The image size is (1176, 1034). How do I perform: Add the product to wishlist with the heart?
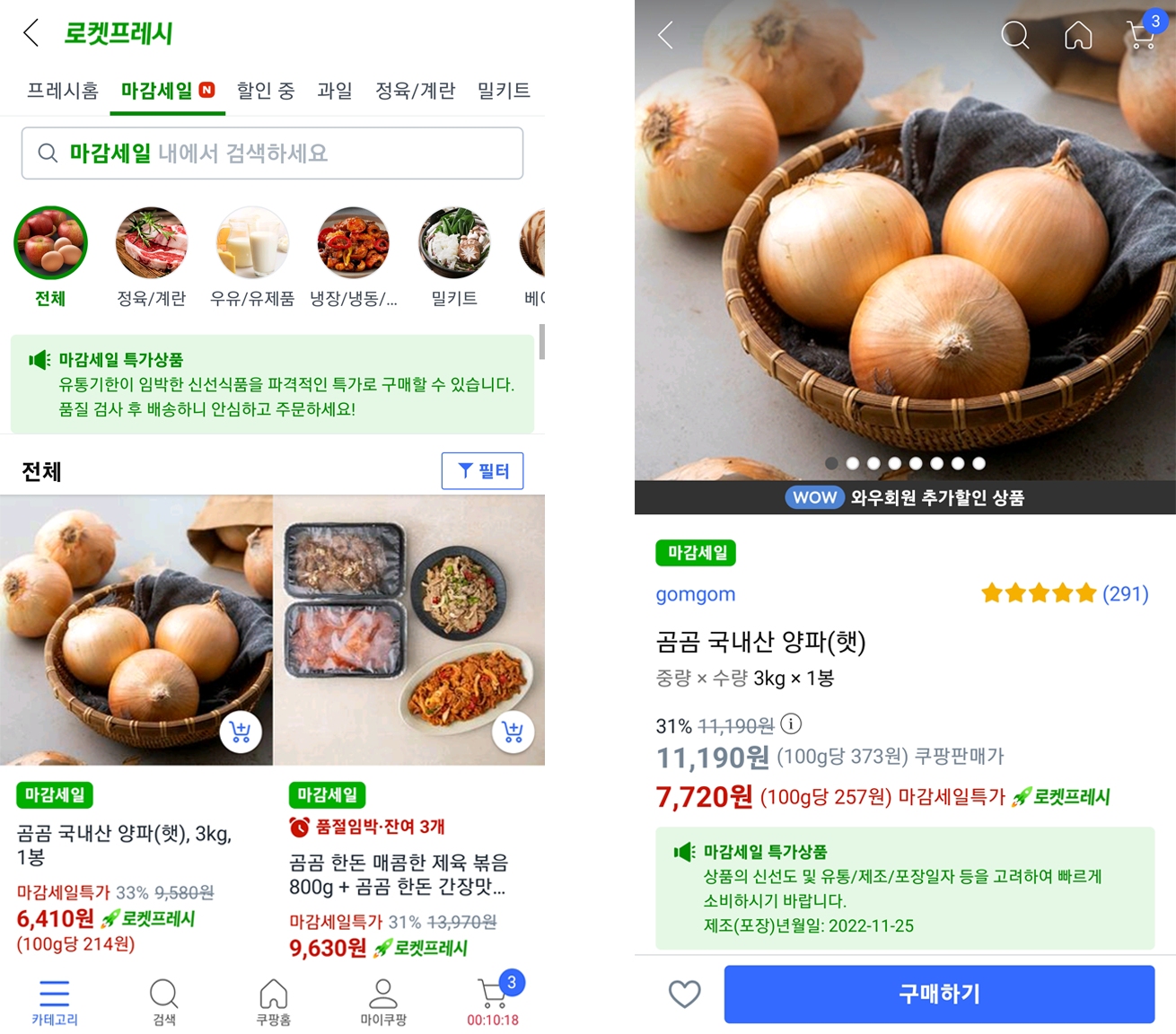(x=684, y=994)
